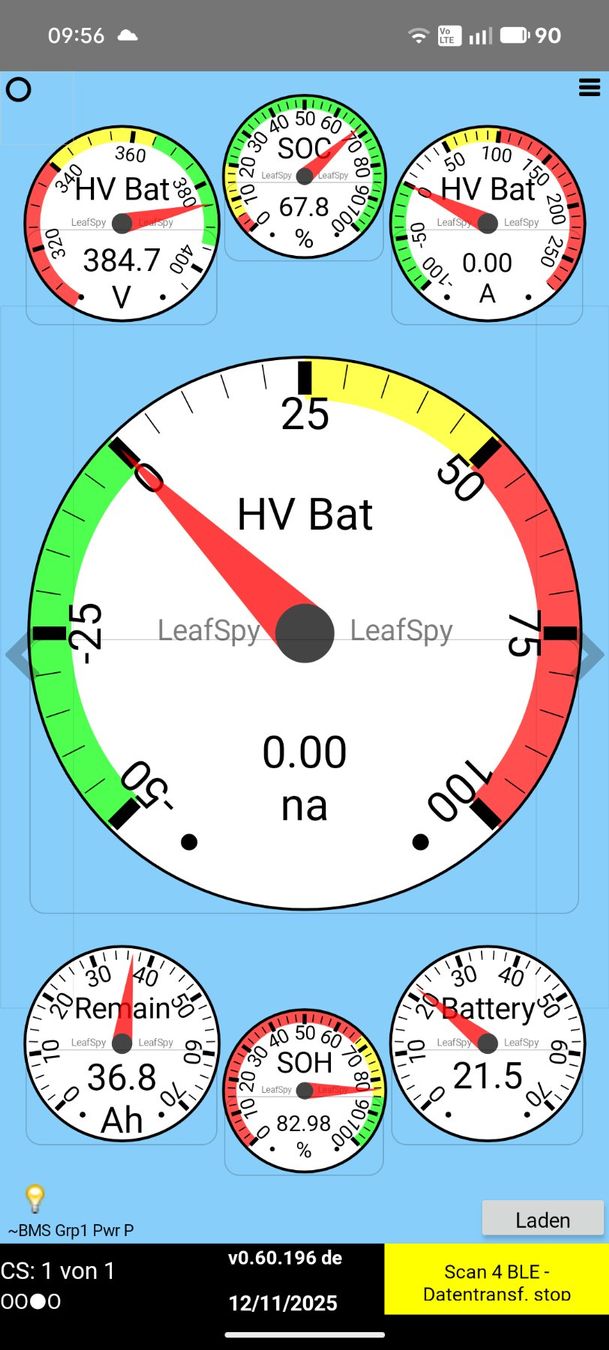Screen dimensions: 609x1350
Task: Select the SOH percentage gauge
Action: (x=304, y=1091)
